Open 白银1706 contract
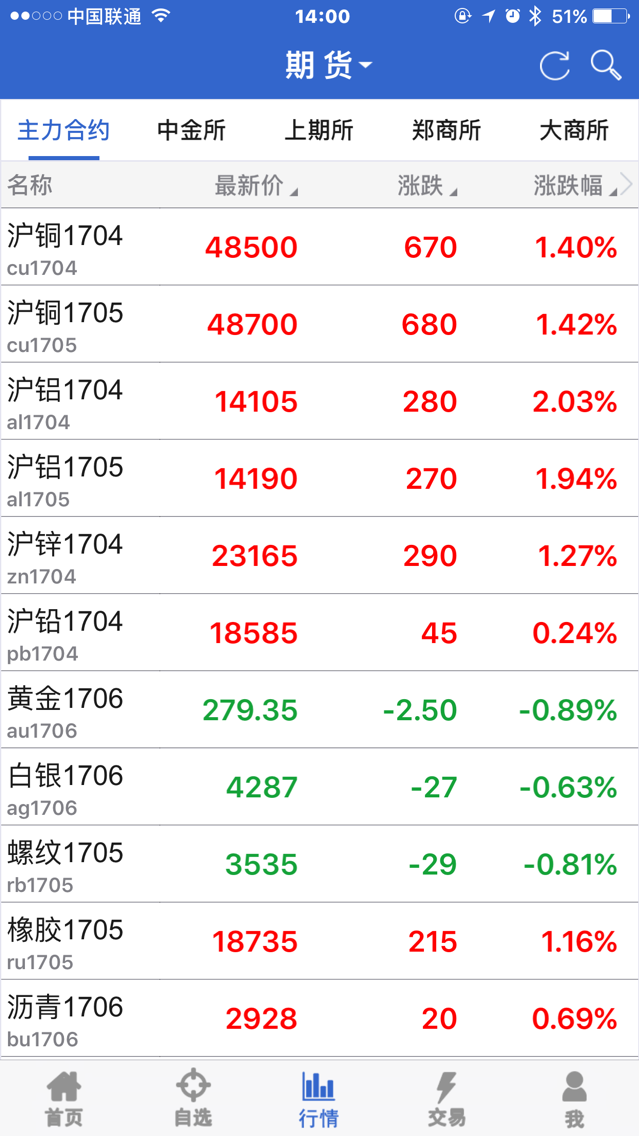The image size is (639, 1136). tap(319, 787)
